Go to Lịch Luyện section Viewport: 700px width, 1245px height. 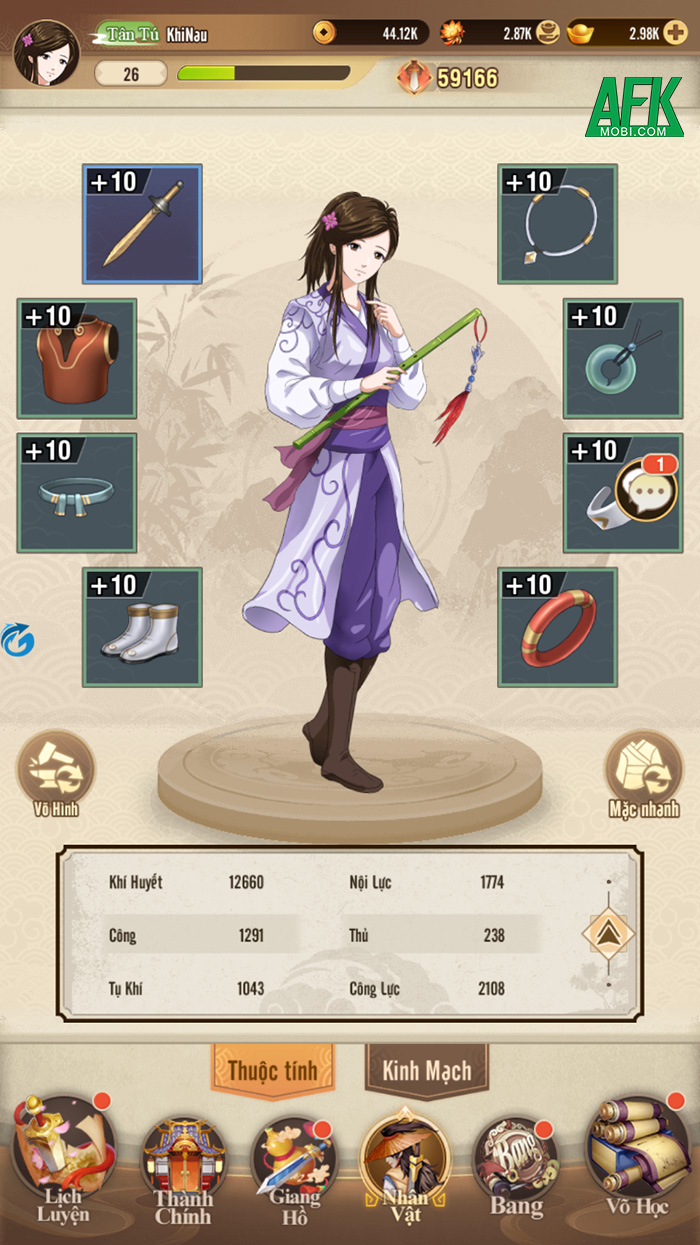[62, 1160]
